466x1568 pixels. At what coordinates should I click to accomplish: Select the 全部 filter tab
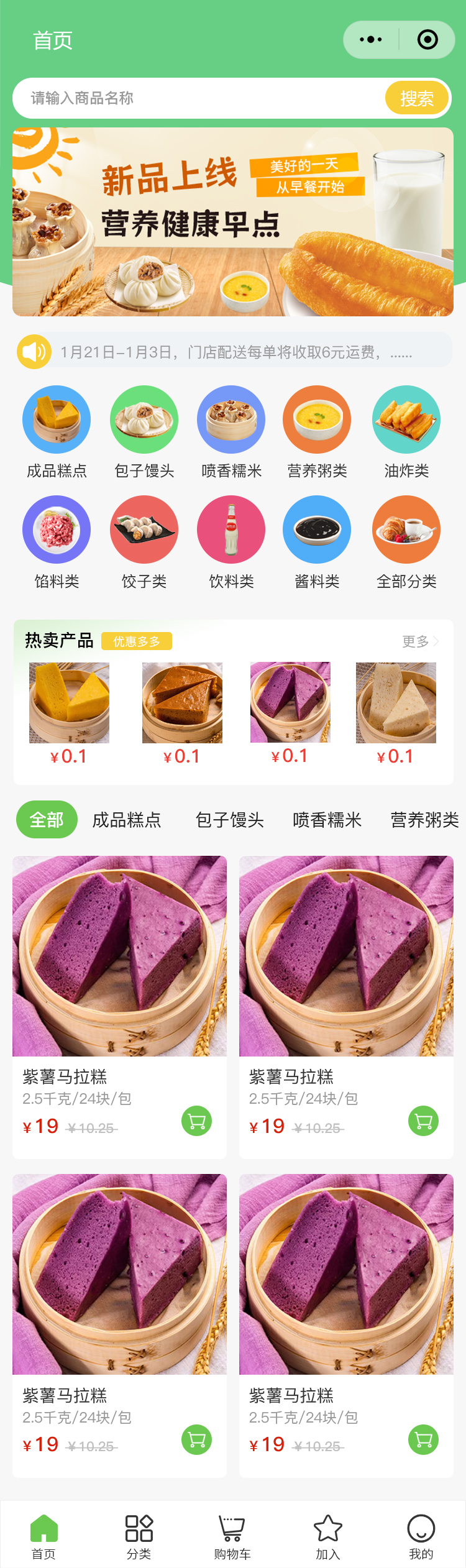[47, 820]
